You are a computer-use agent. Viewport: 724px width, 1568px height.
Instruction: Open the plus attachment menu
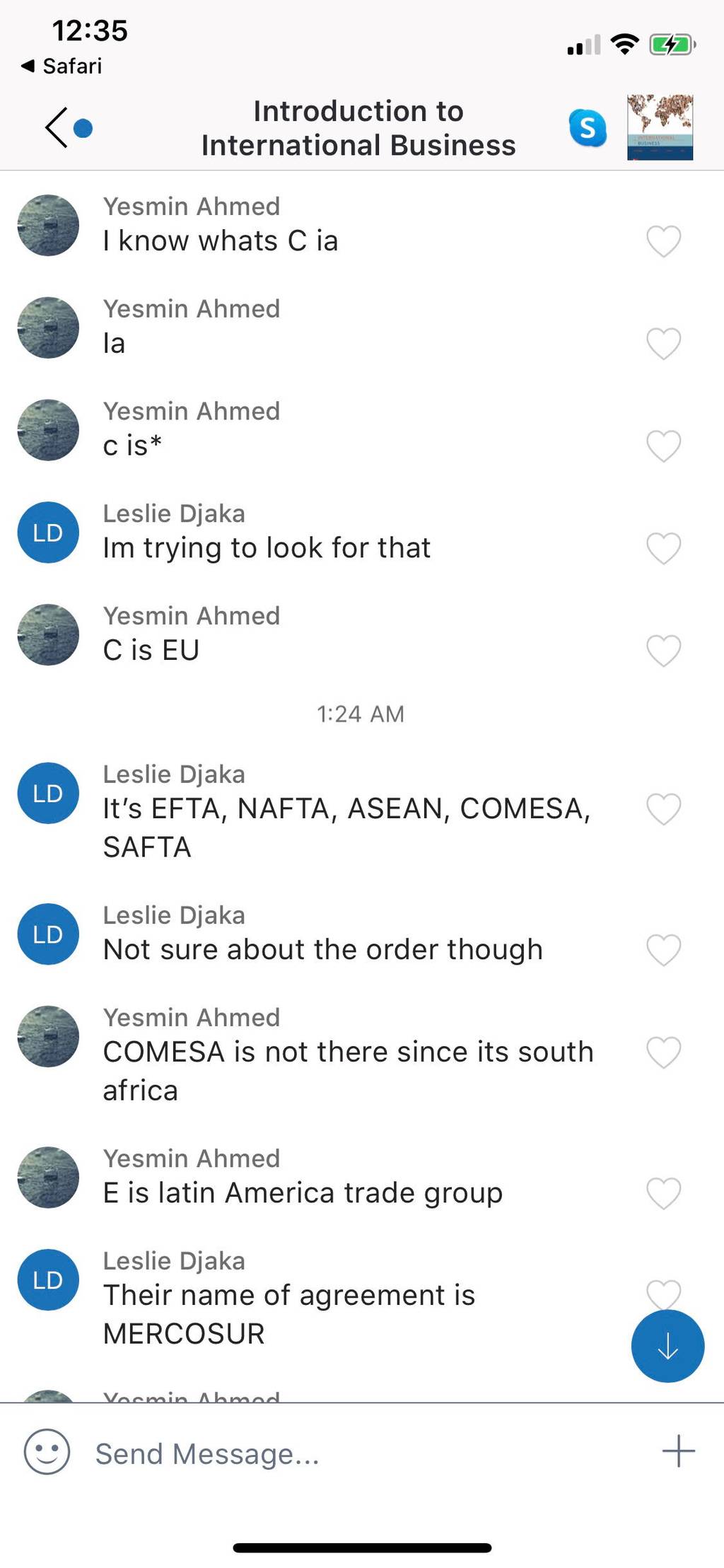(678, 1451)
